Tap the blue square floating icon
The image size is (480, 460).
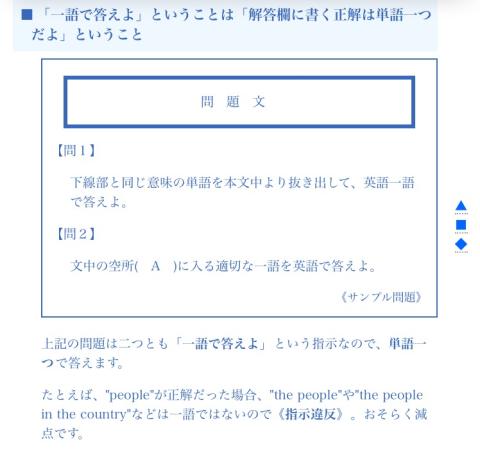coord(461,225)
